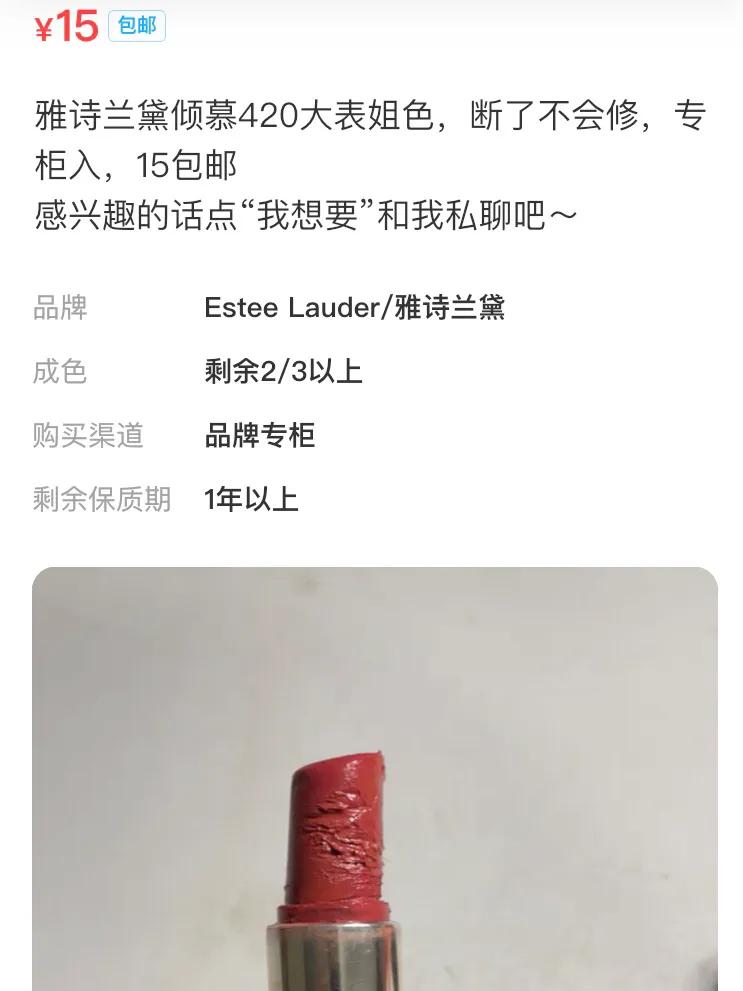
Task: Open the lipstick product photo
Action: click(371, 780)
